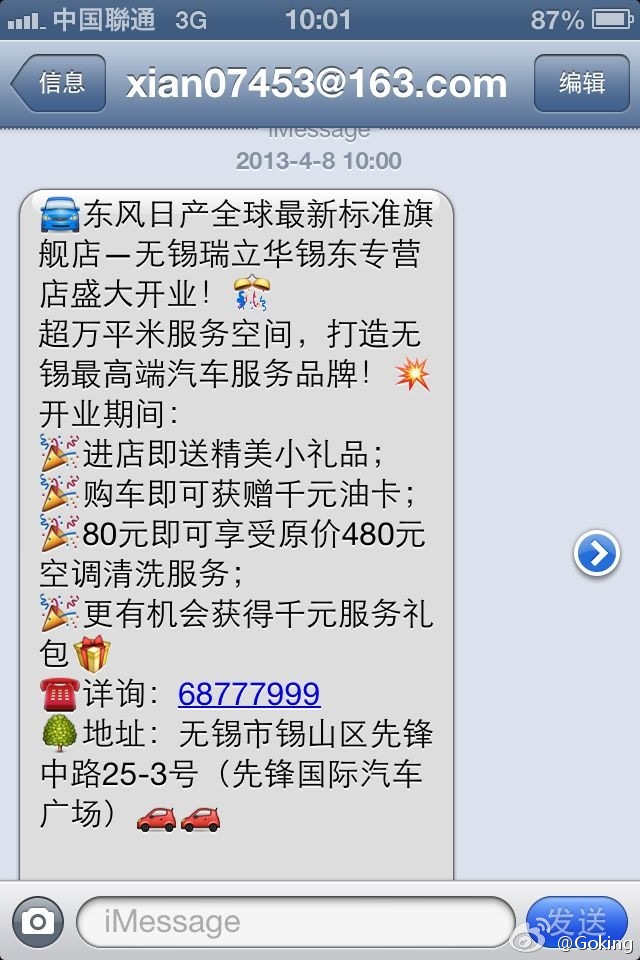Open the camera attachment button
Screen dimensions: 640x960
pos(39,921)
